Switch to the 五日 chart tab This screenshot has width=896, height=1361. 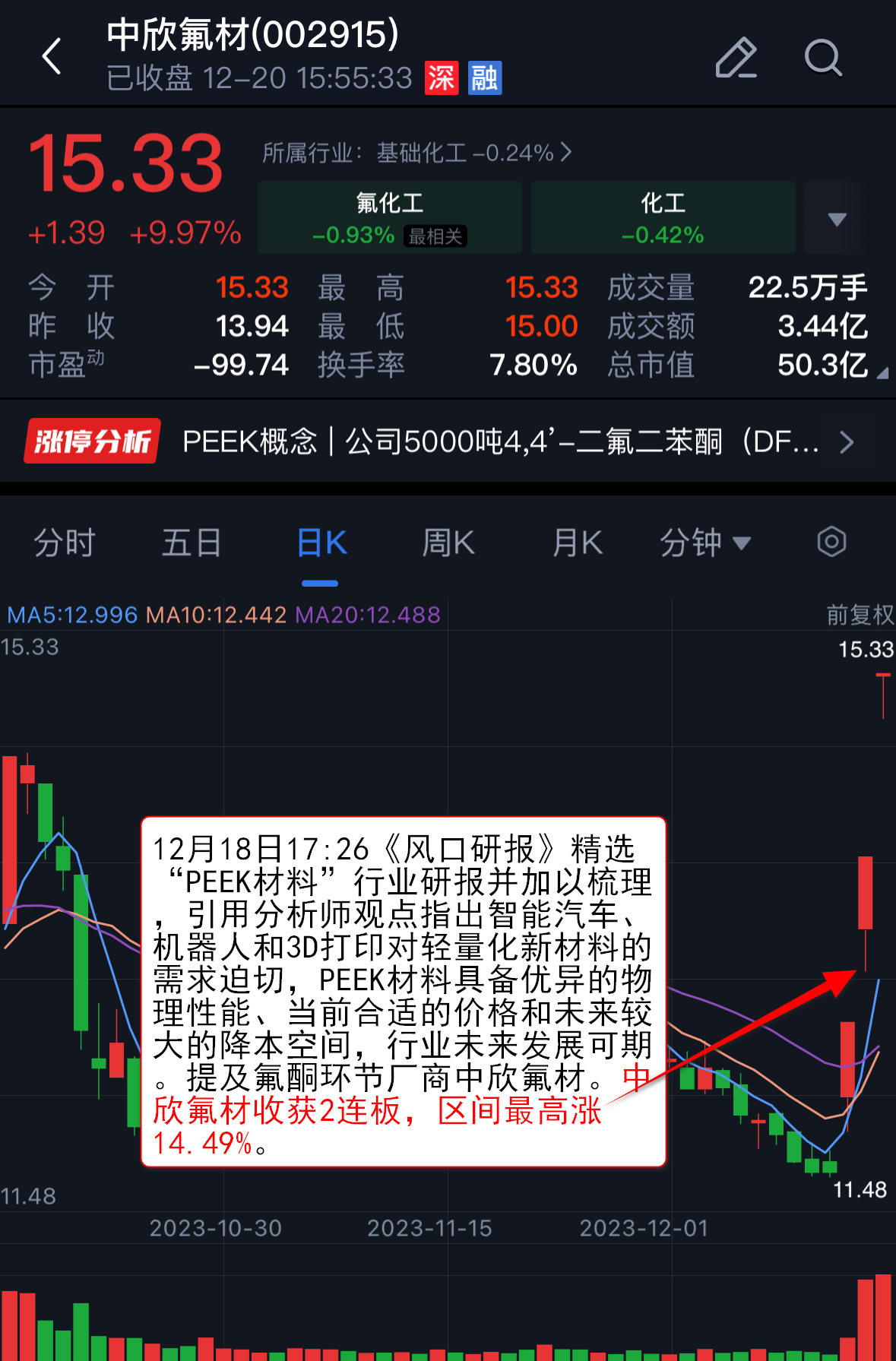click(x=192, y=543)
